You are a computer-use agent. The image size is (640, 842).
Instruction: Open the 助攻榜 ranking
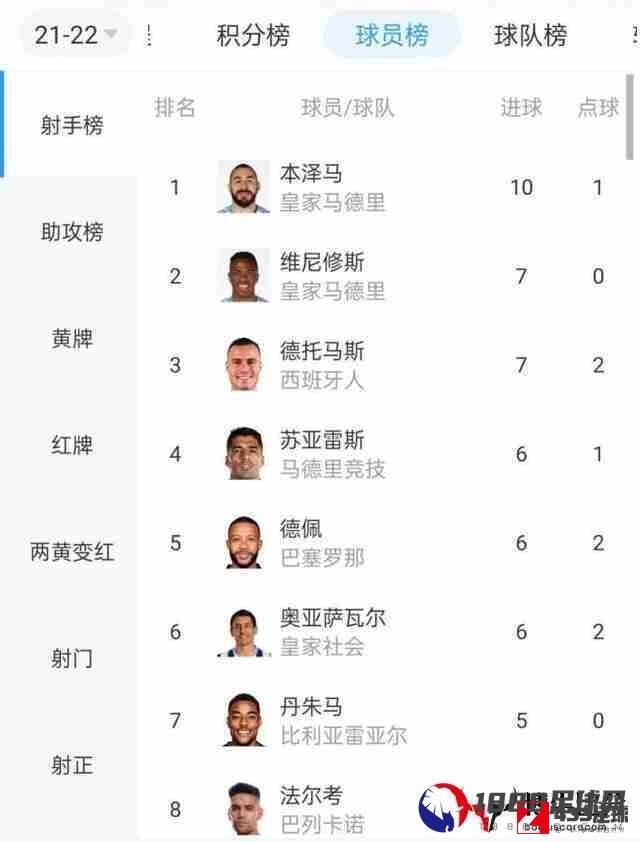pyautogui.click(x=72, y=232)
